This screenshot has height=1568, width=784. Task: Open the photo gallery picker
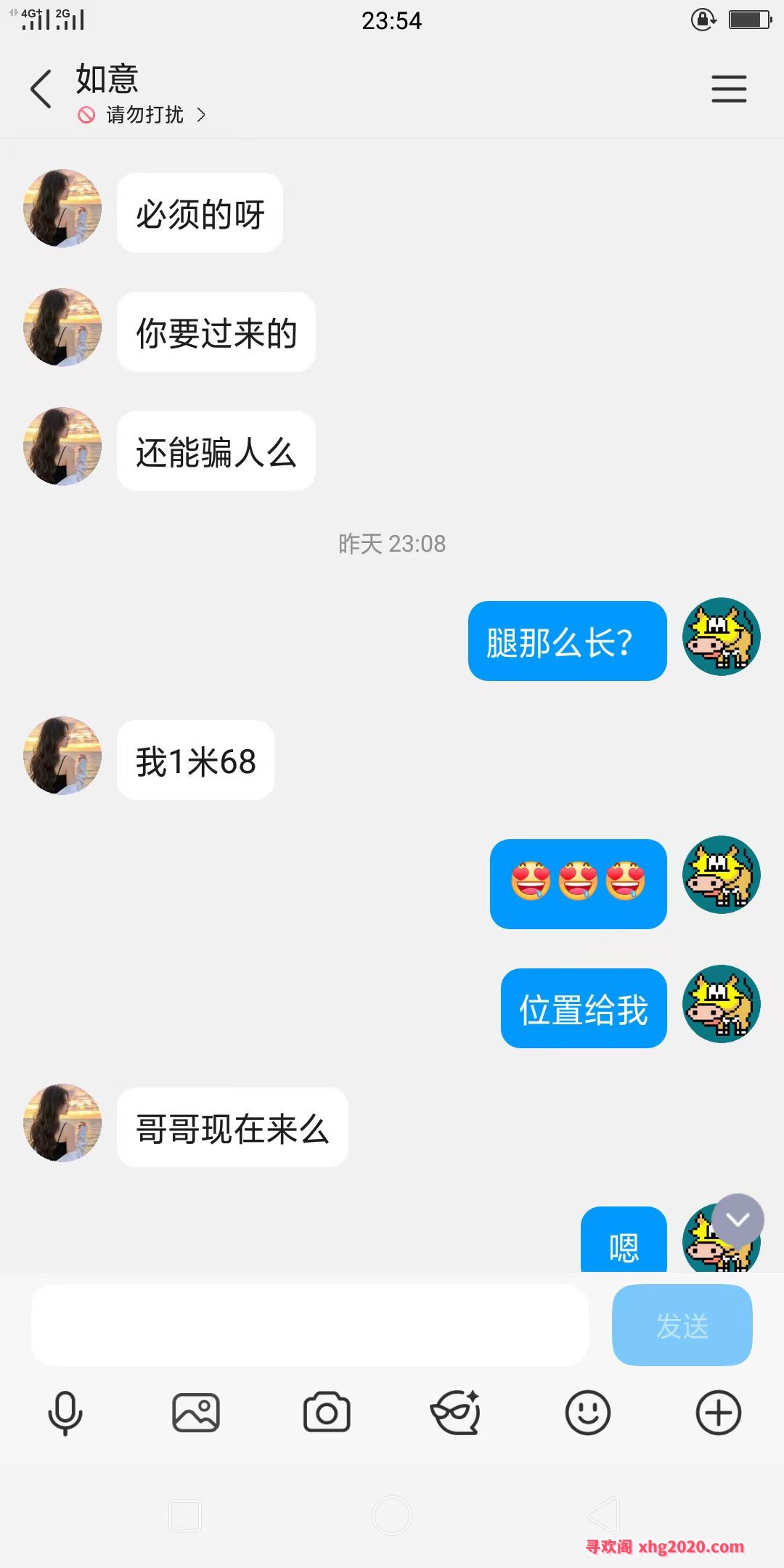coord(196,1413)
